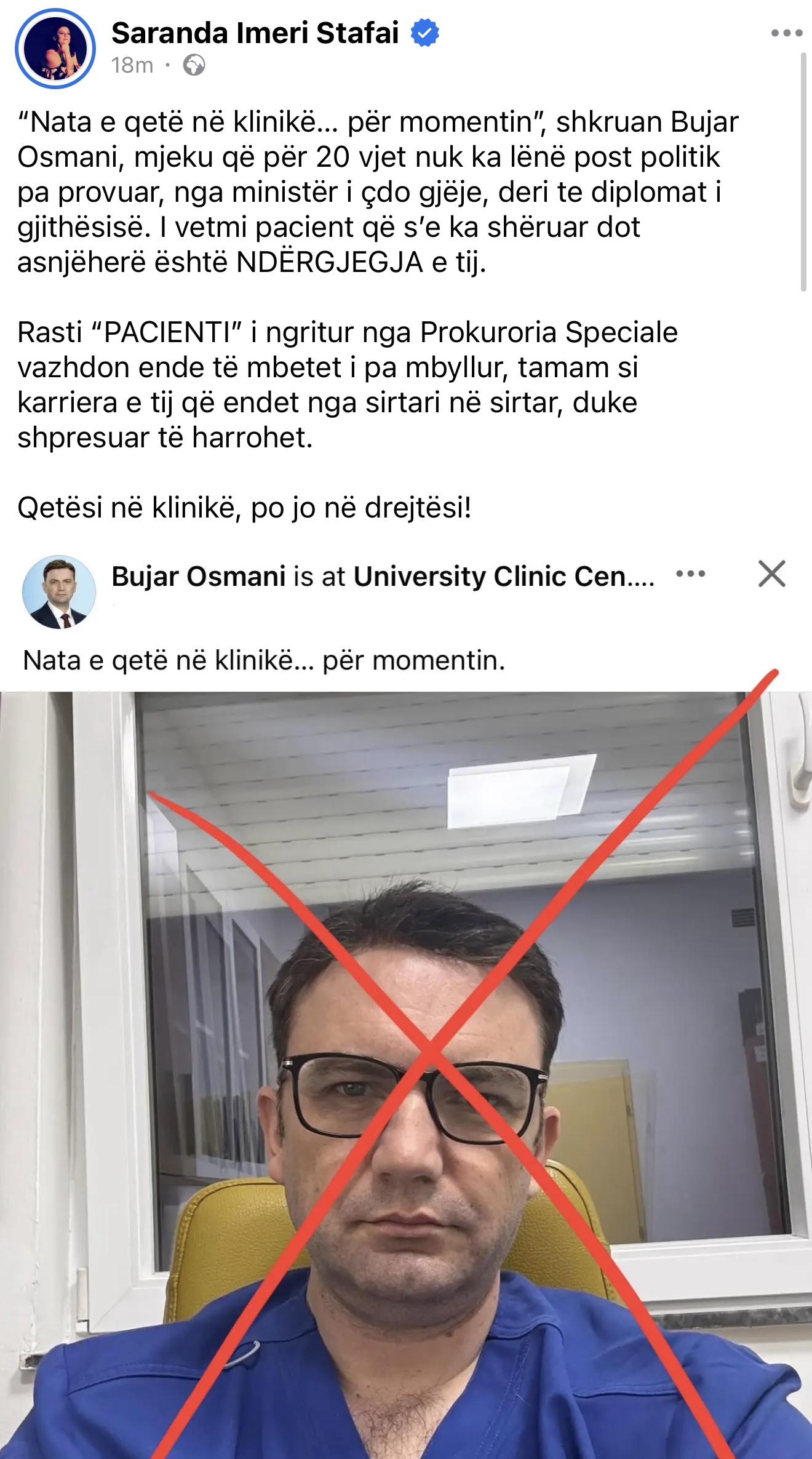
Task: Open options menu of Bujar Osmani's post
Action: [x=690, y=574]
